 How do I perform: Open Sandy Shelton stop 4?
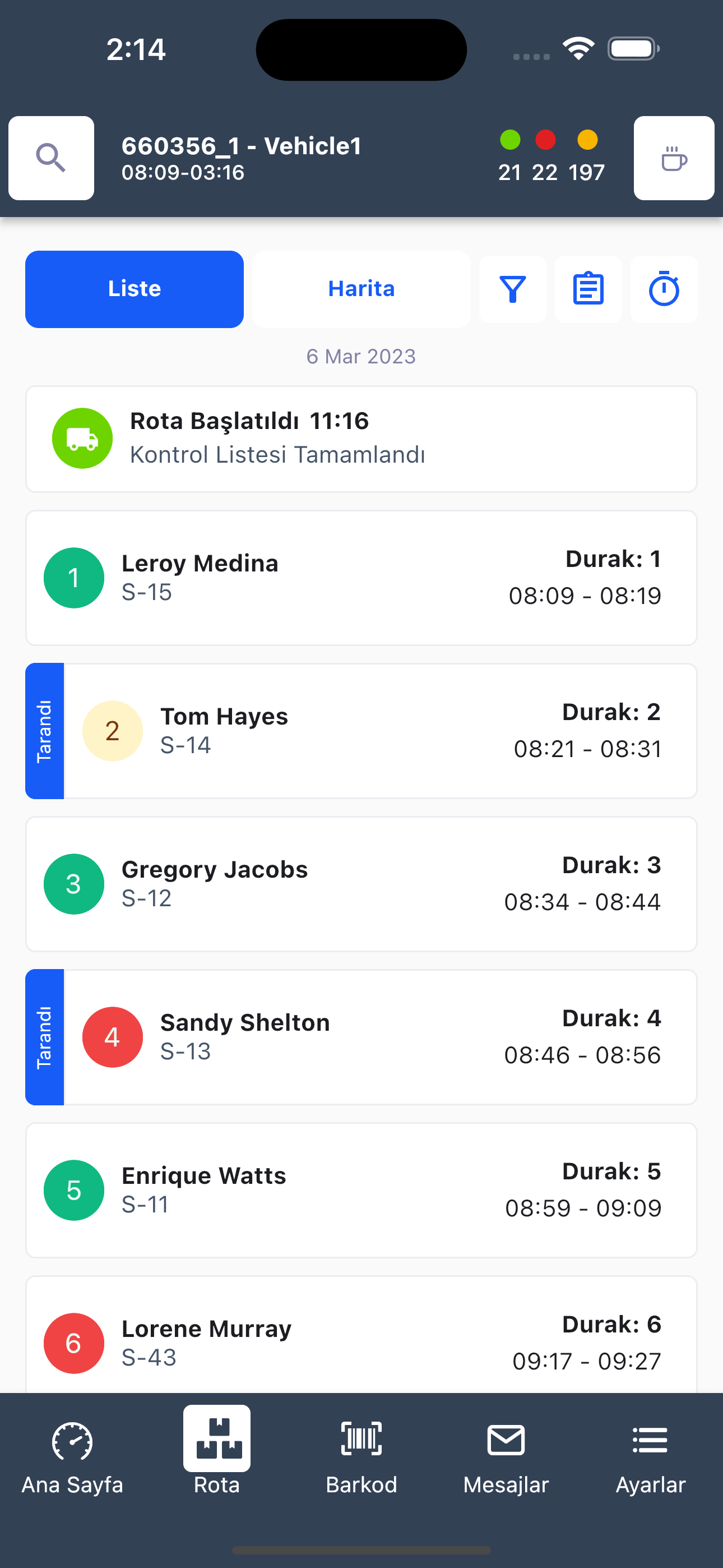pos(361,1037)
